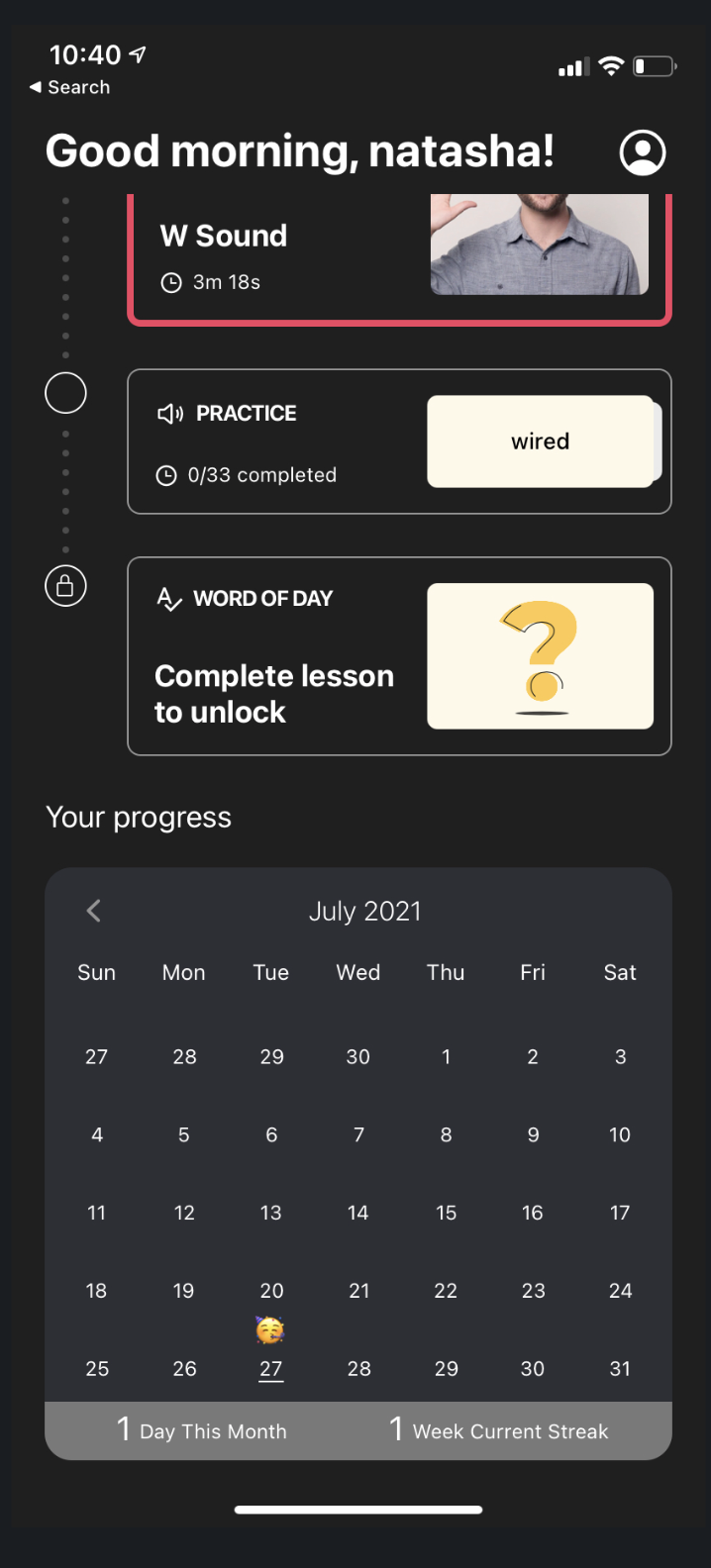Go to the previous month in calendar
The width and height of the screenshot is (711, 1568).
coord(94,911)
